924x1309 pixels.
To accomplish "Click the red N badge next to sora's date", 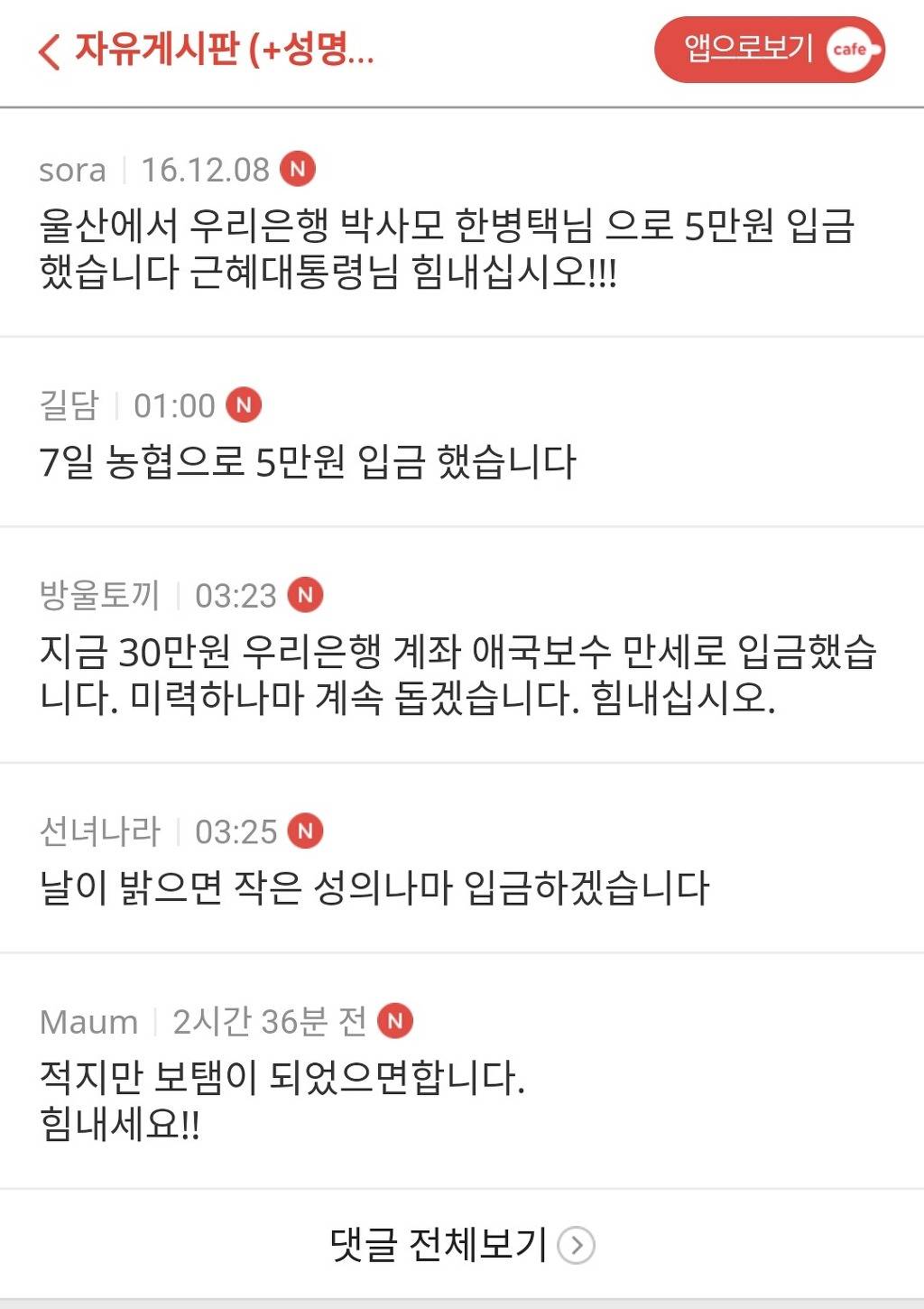I will [x=300, y=170].
